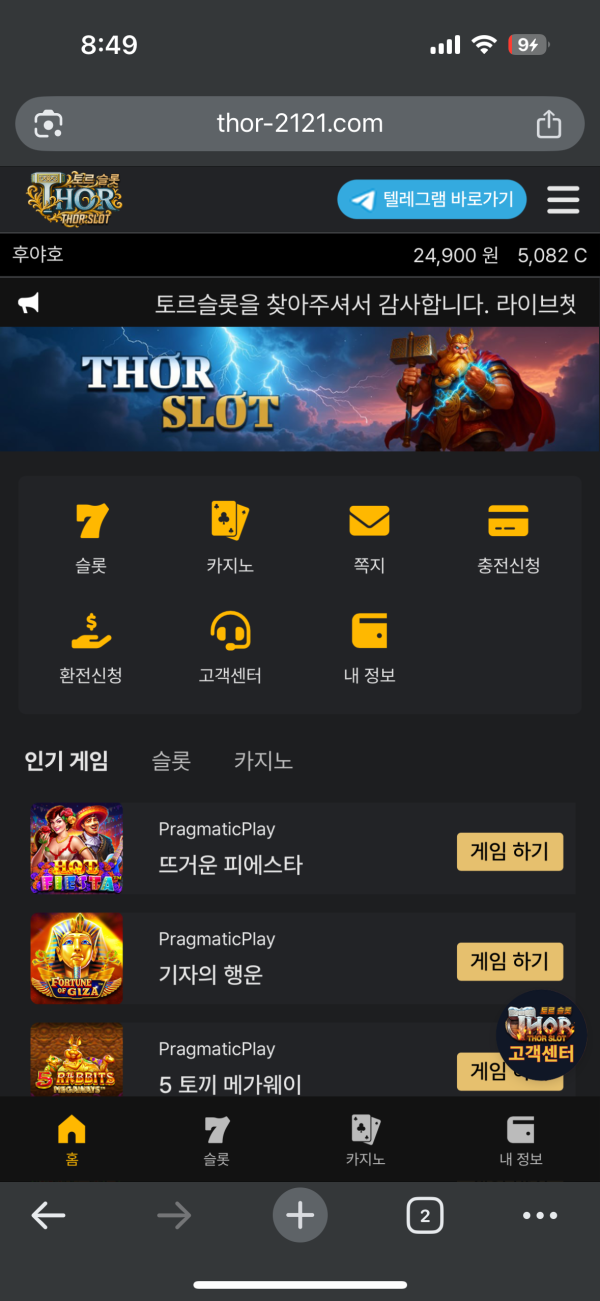
Task: Share the page from the address bar
Action: pyautogui.click(x=548, y=124)
